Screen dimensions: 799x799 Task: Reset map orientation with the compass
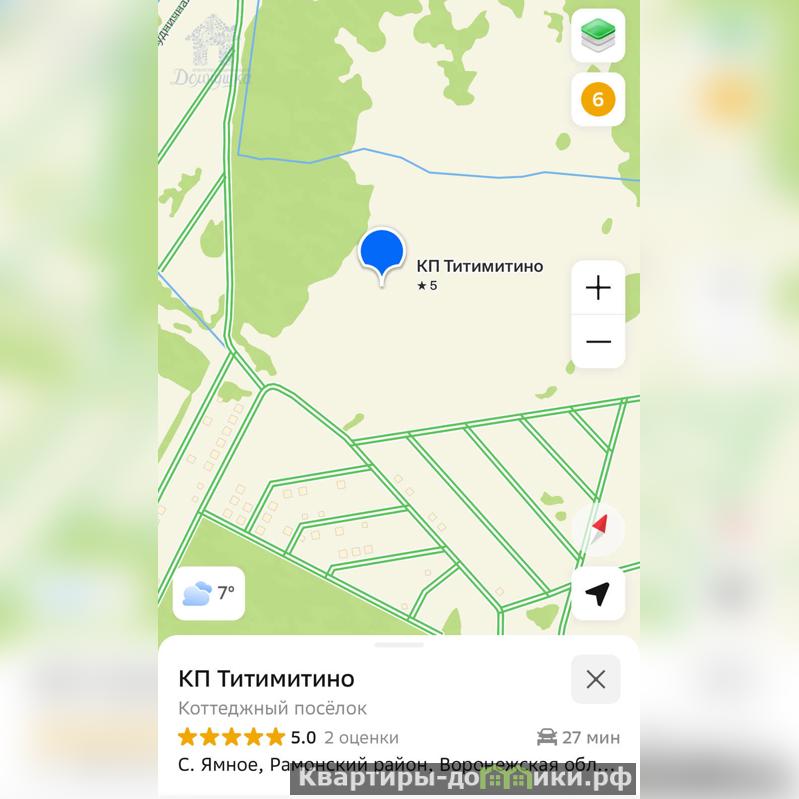coord(598,529)
